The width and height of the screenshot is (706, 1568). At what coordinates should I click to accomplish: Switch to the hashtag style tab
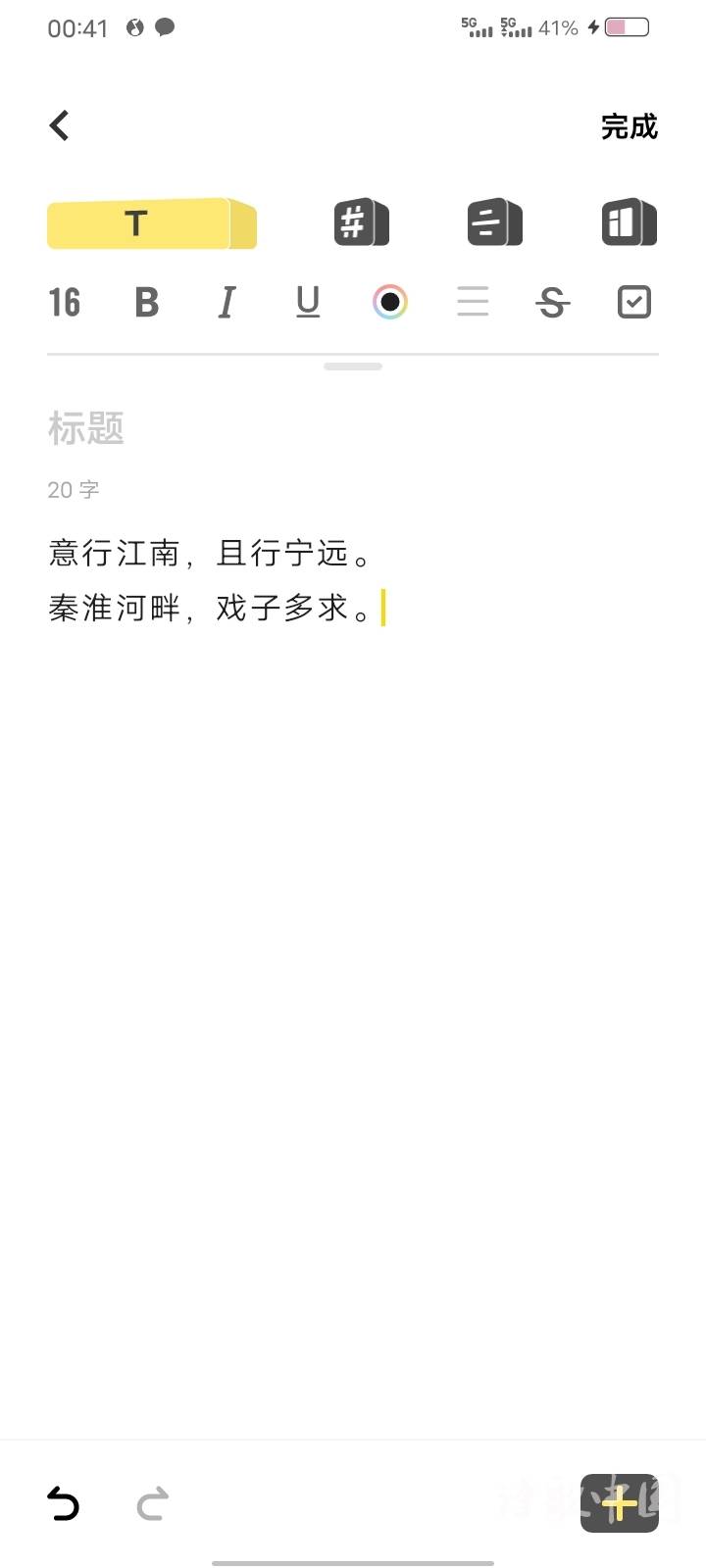click(x=361, y=222)
